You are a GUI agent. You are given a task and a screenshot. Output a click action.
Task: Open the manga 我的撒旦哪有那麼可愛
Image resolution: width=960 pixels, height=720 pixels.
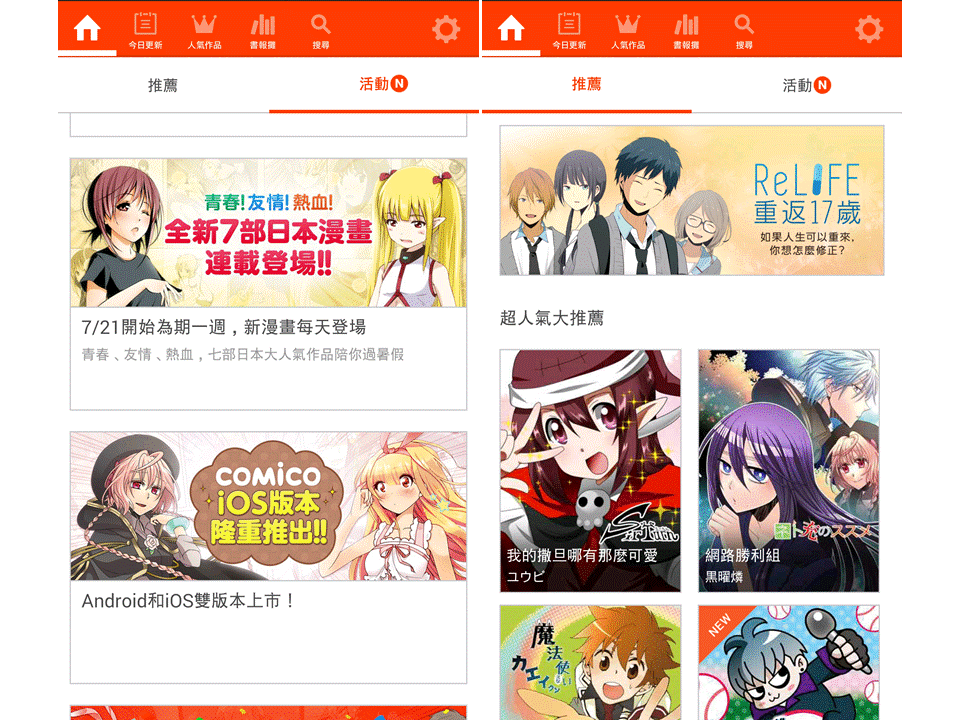click(590, 471)
